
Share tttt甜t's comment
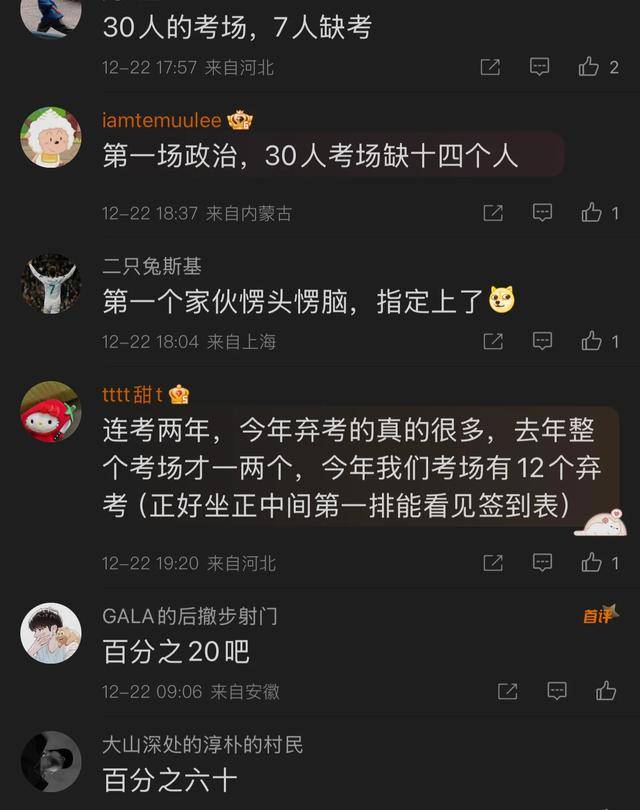[493, 563]
